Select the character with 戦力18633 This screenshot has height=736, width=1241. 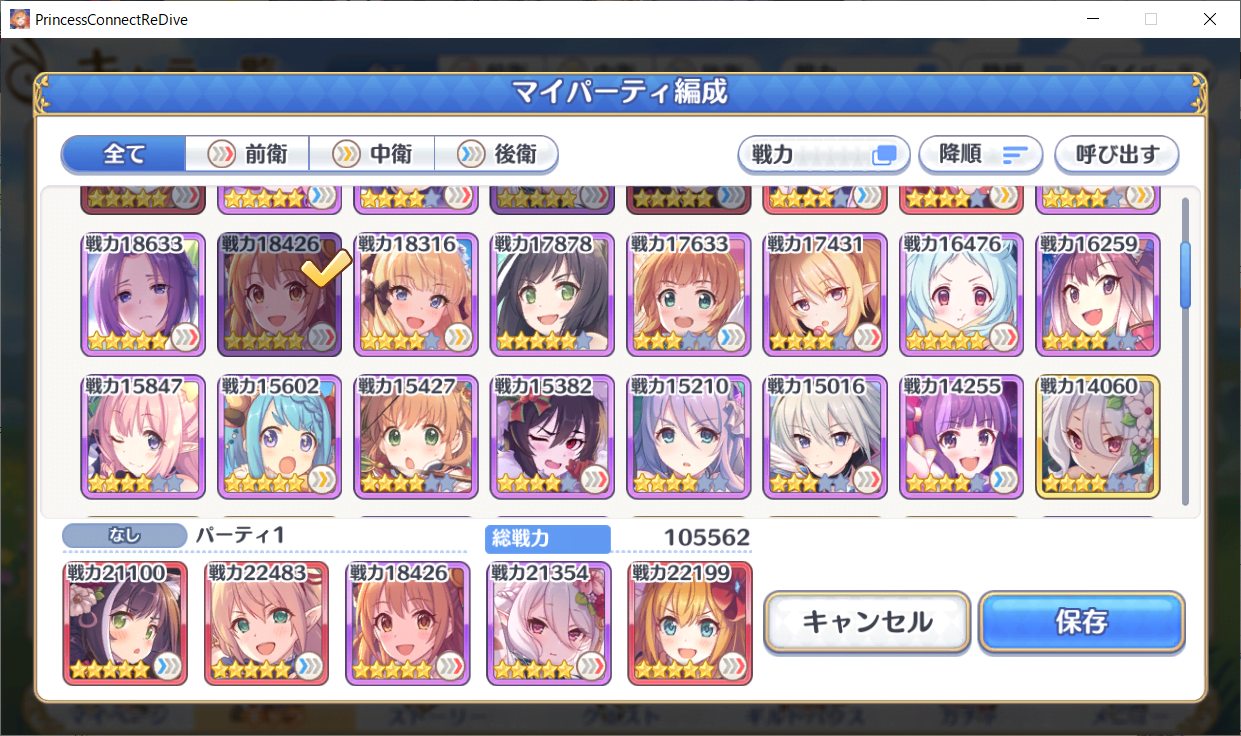143,295
